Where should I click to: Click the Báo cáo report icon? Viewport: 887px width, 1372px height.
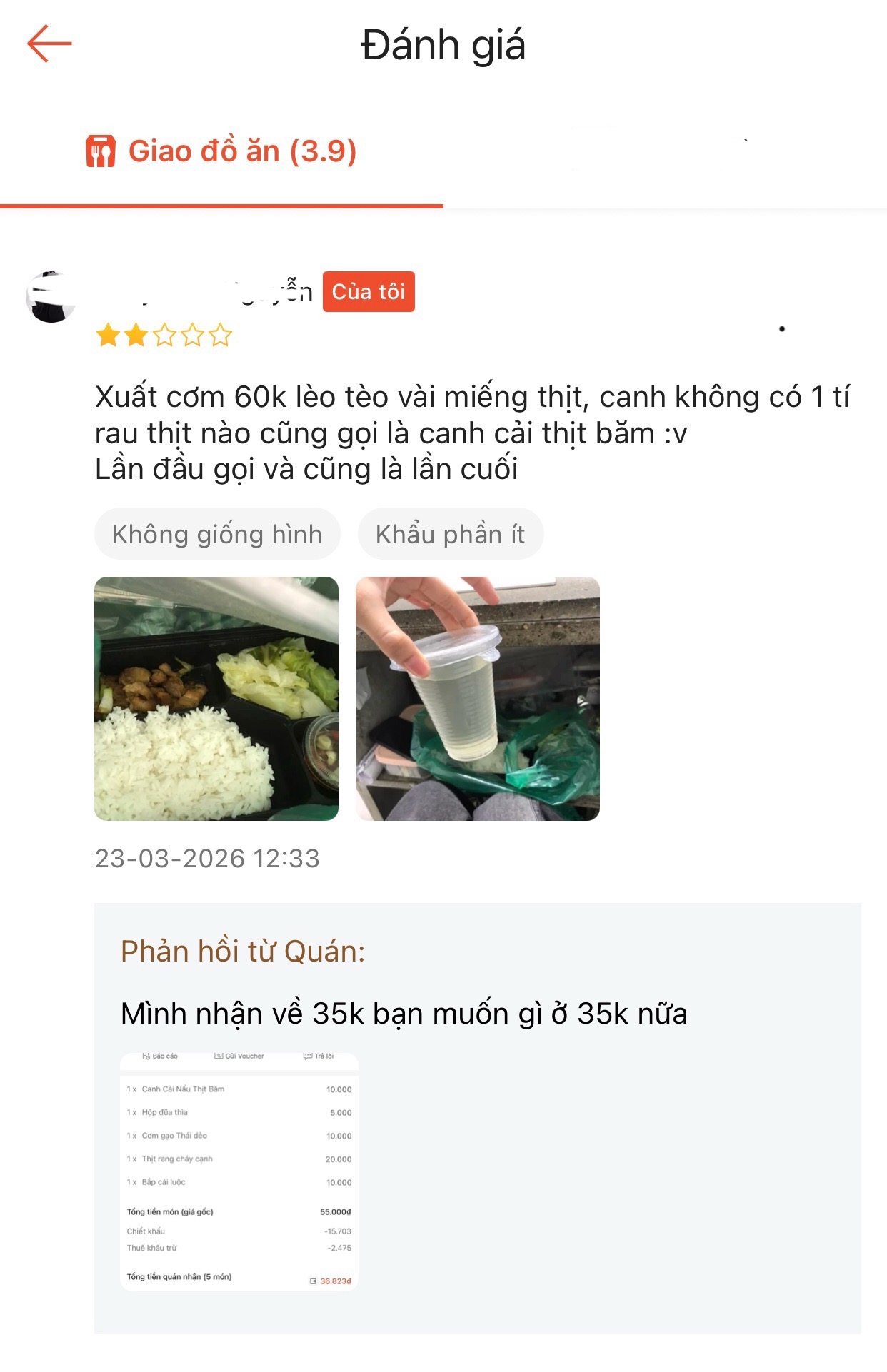(x=145, y=1056)
